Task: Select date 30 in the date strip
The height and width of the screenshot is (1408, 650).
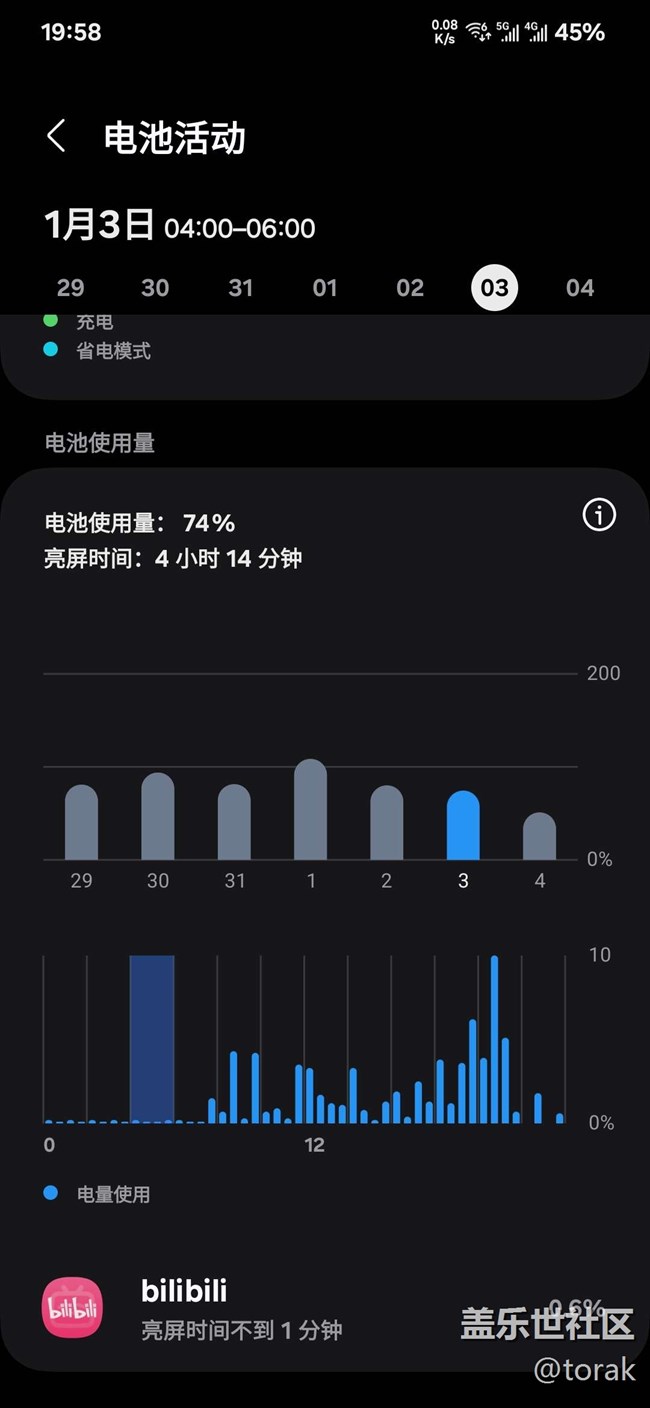Action: [155, 288]
